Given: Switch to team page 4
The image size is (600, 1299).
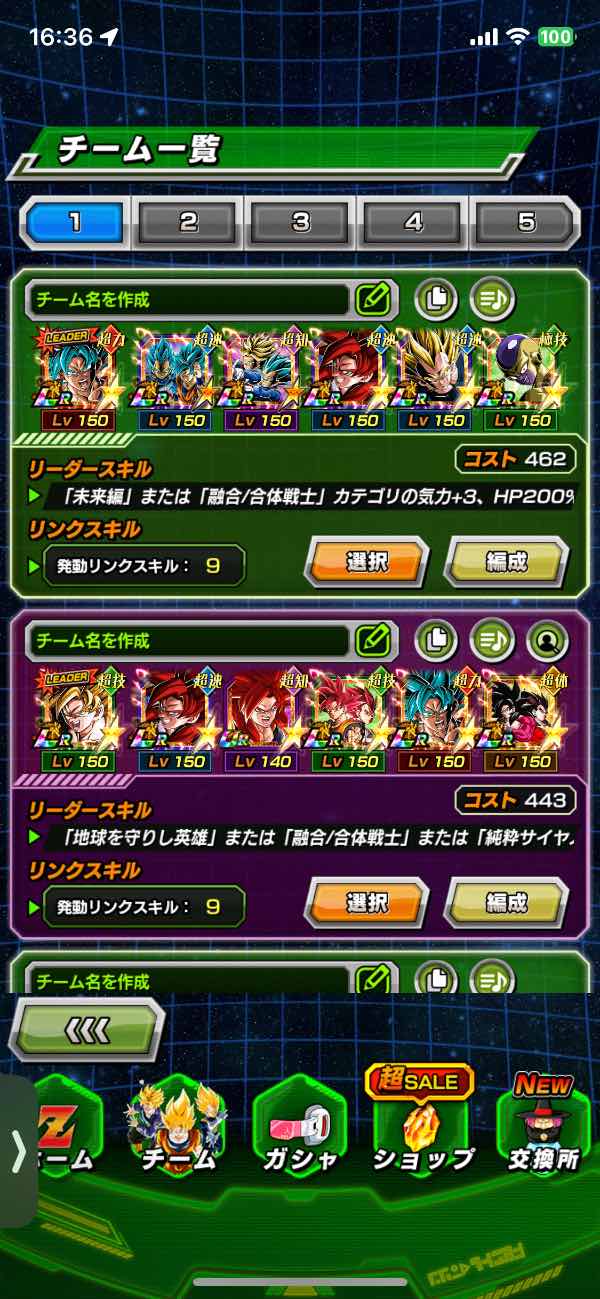Looking at the screenshot, I should 414,222.
